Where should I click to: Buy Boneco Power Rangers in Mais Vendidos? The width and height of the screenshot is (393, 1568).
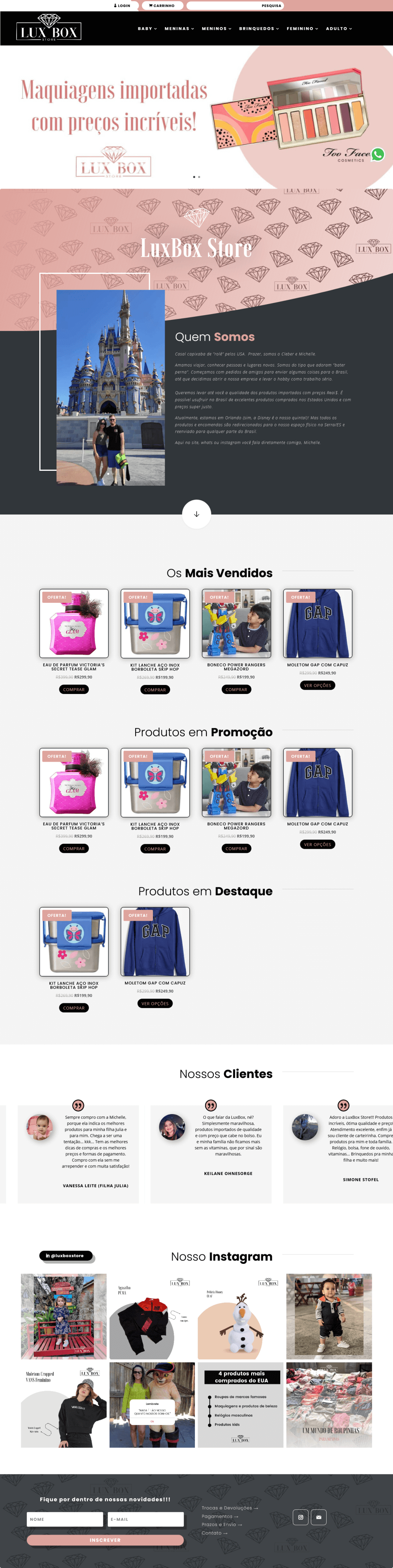pyautogui.click(x=236, y=690)
